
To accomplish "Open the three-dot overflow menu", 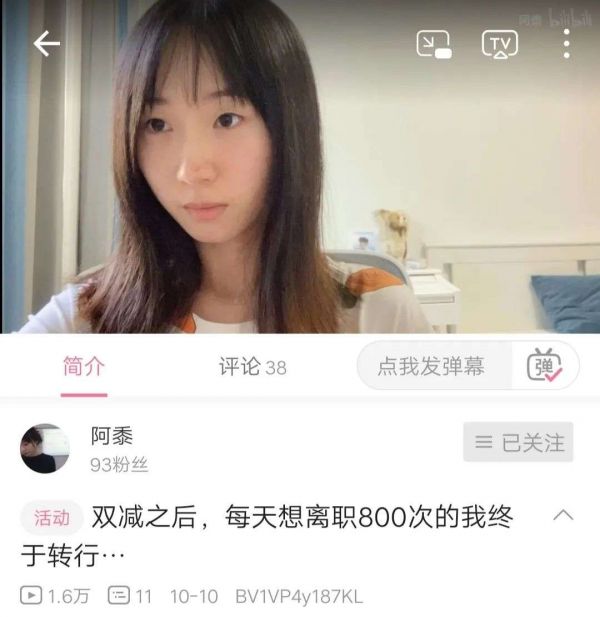I will tap(566, 44).
